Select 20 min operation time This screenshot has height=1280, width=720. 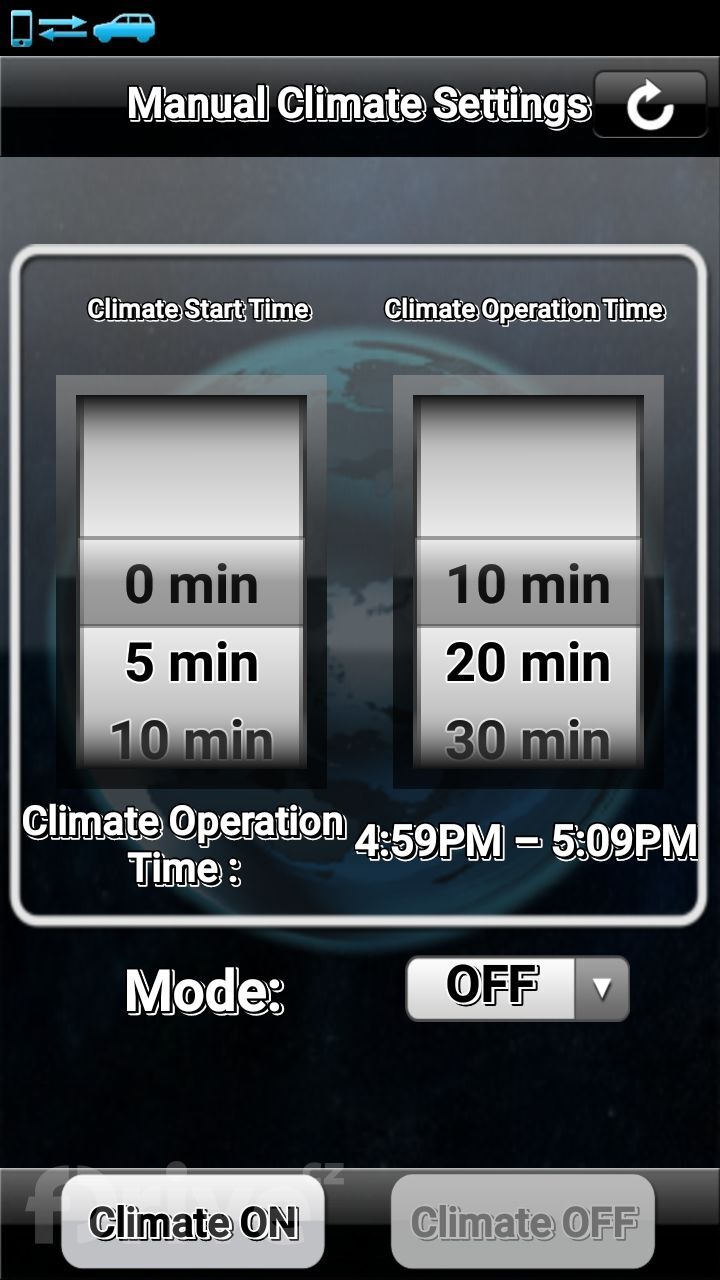pos(528,663)
